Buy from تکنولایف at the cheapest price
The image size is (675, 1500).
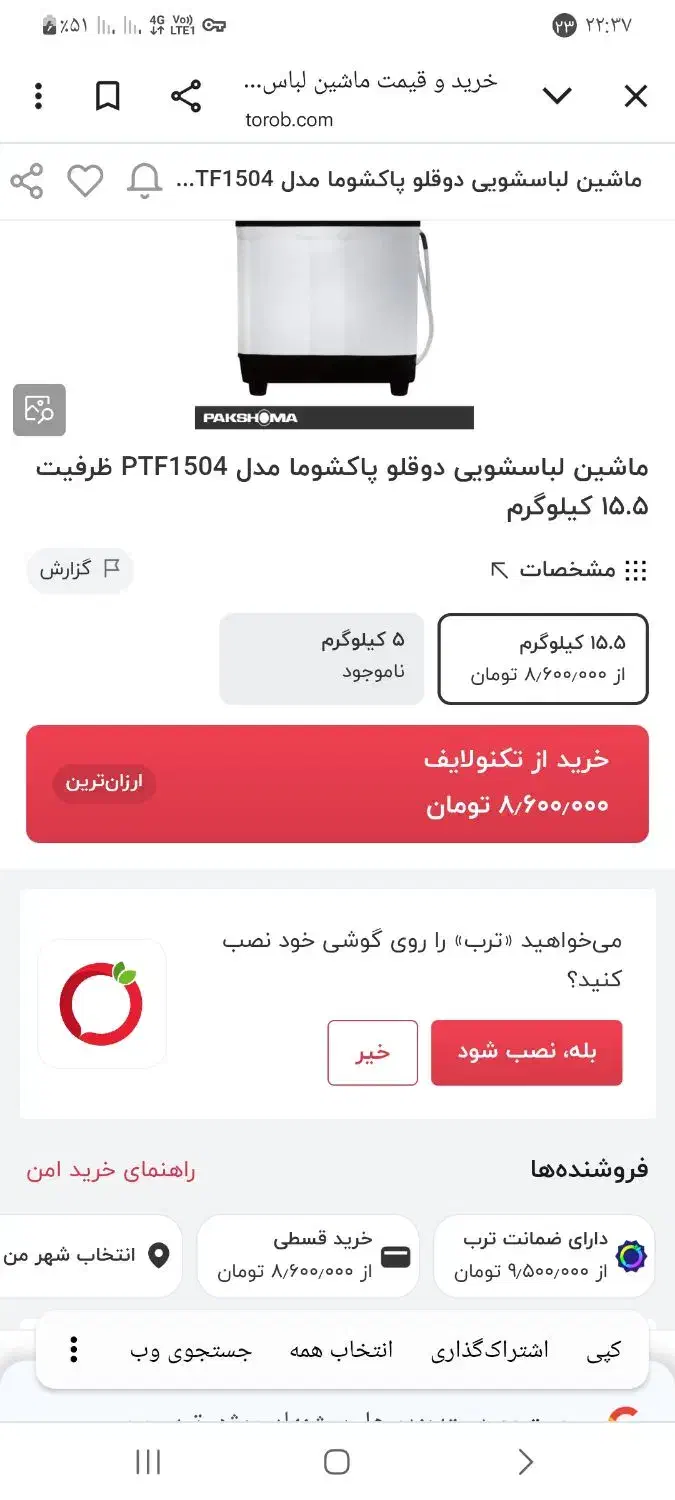(337, 783)
